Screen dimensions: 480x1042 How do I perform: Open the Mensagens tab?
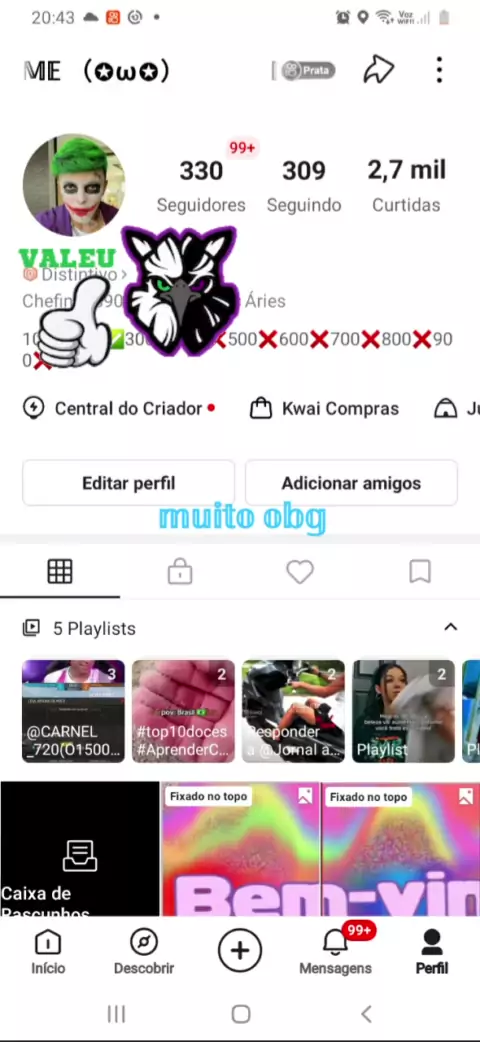click(x=335, y=952)
